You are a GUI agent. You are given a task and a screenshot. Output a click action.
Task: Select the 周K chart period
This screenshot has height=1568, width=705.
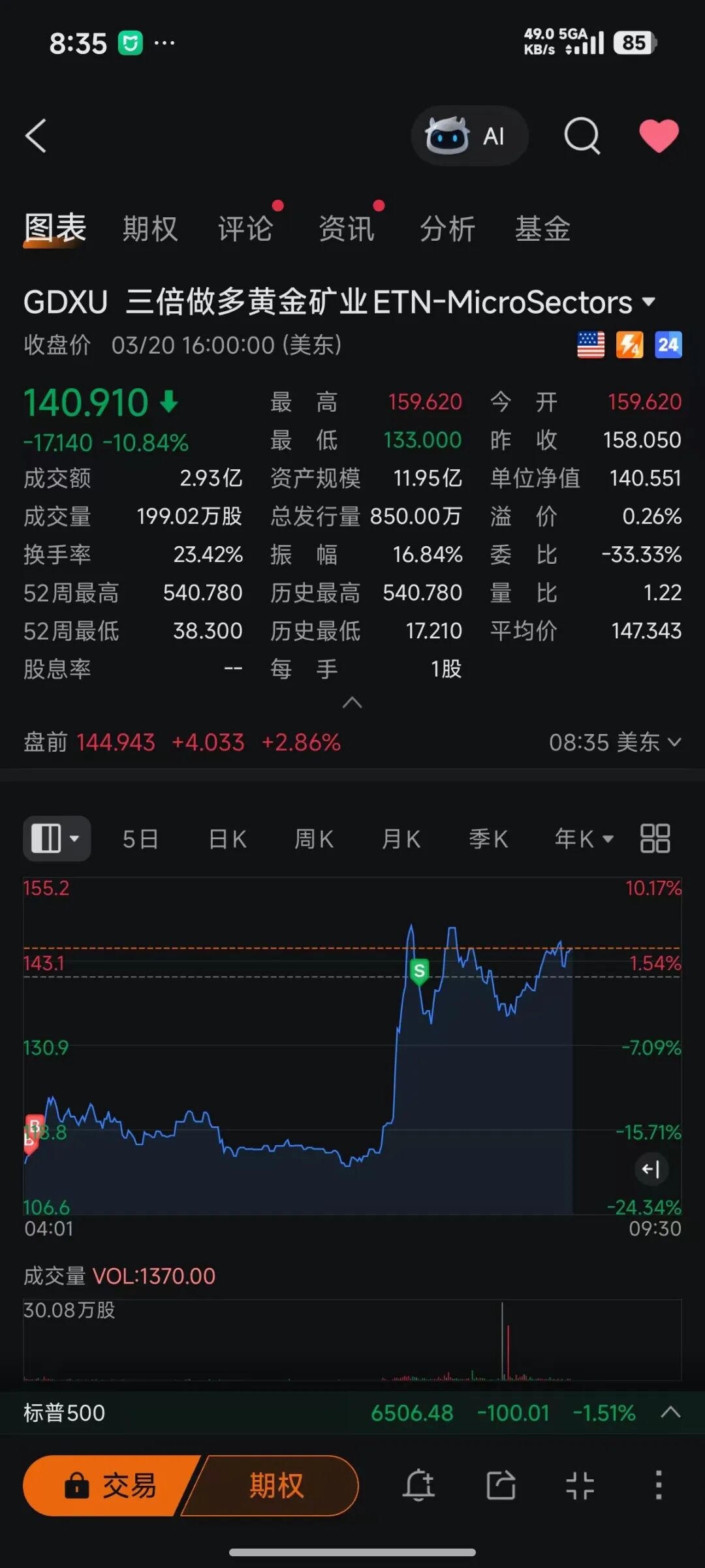pos(314,839)
